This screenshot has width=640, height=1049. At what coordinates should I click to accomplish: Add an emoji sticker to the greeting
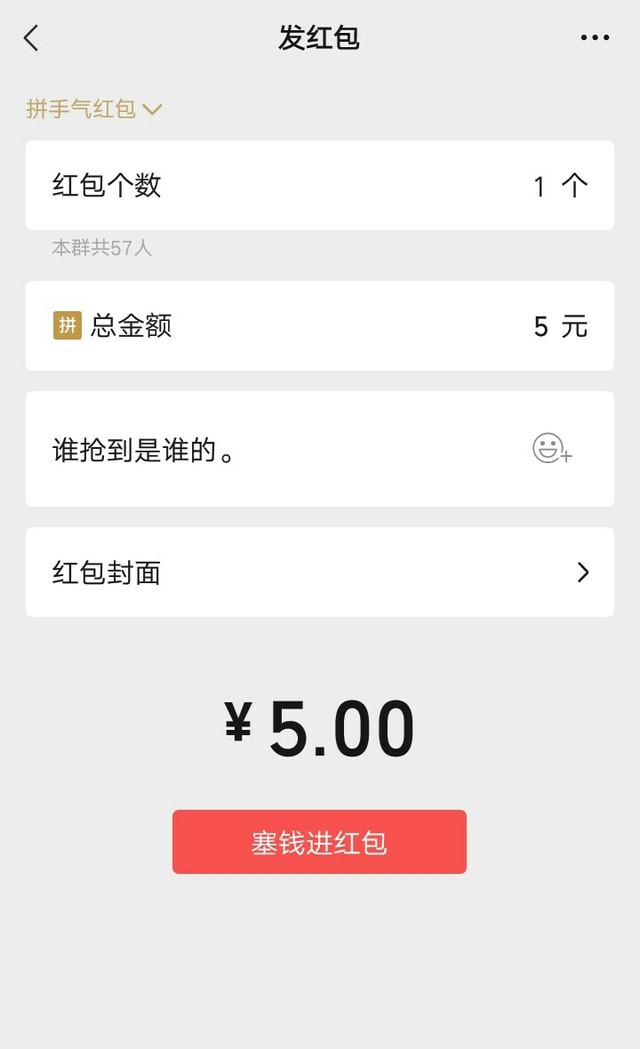pos(552,448)
